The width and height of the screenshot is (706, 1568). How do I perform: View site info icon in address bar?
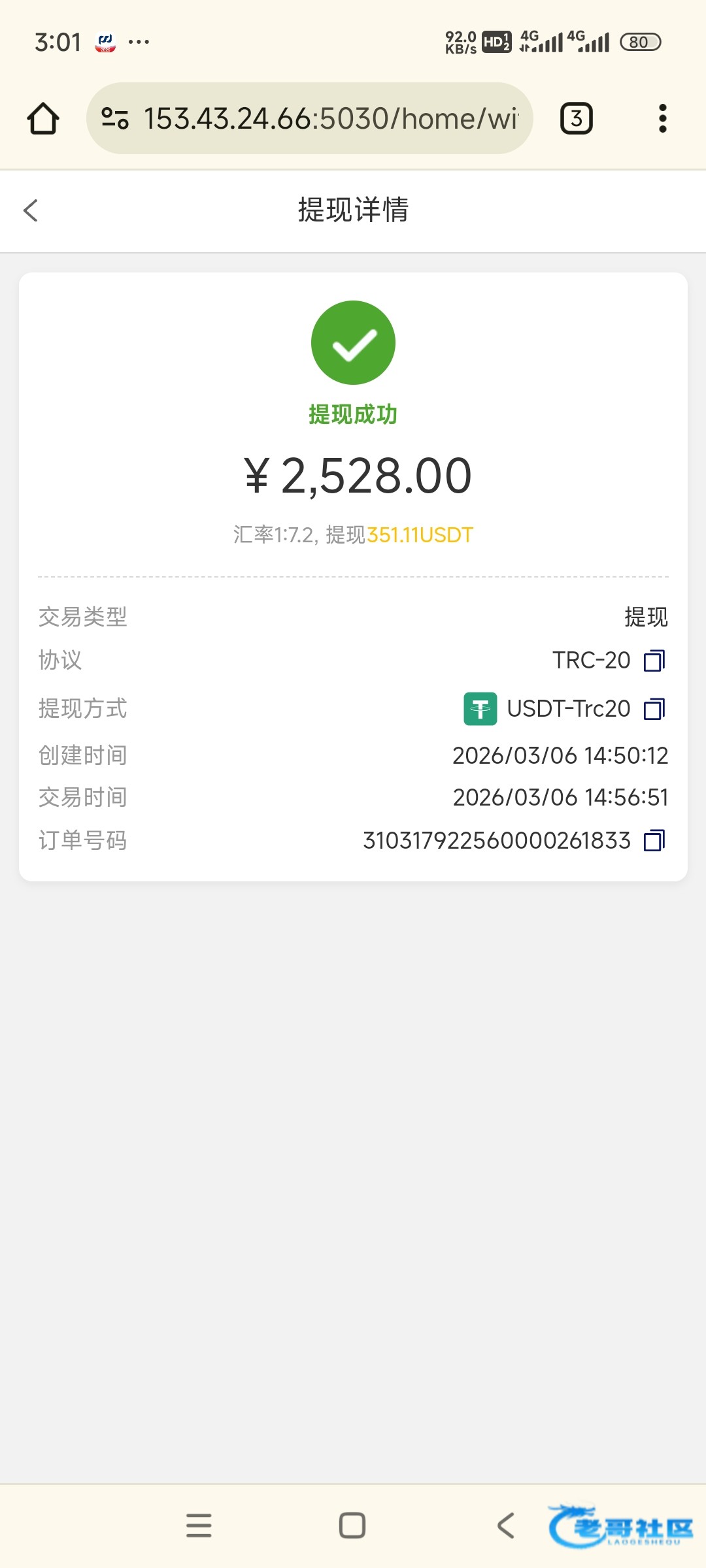(115, 118)
